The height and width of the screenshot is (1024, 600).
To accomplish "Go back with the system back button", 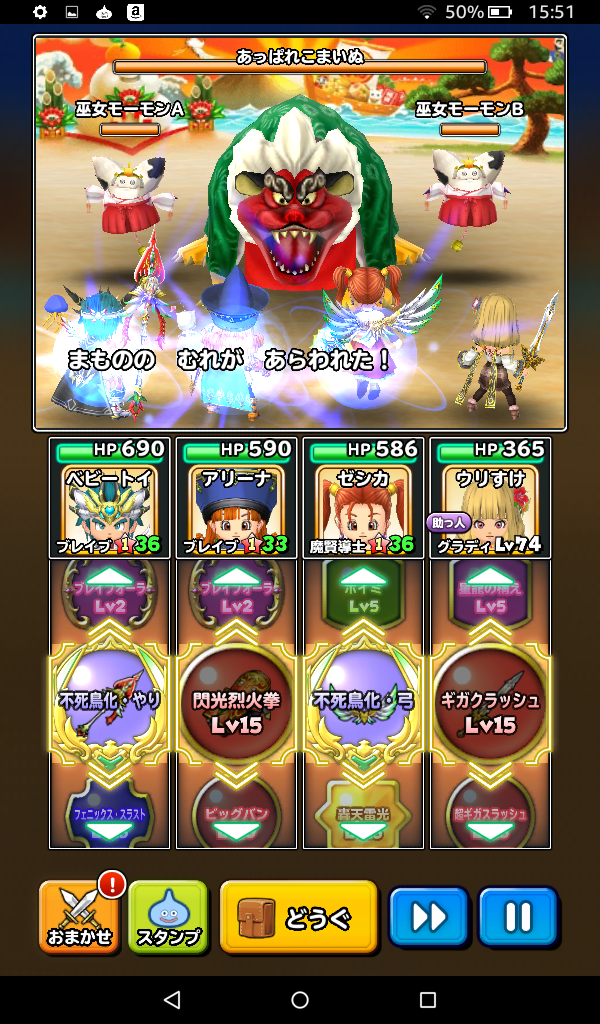I will 172,999.
